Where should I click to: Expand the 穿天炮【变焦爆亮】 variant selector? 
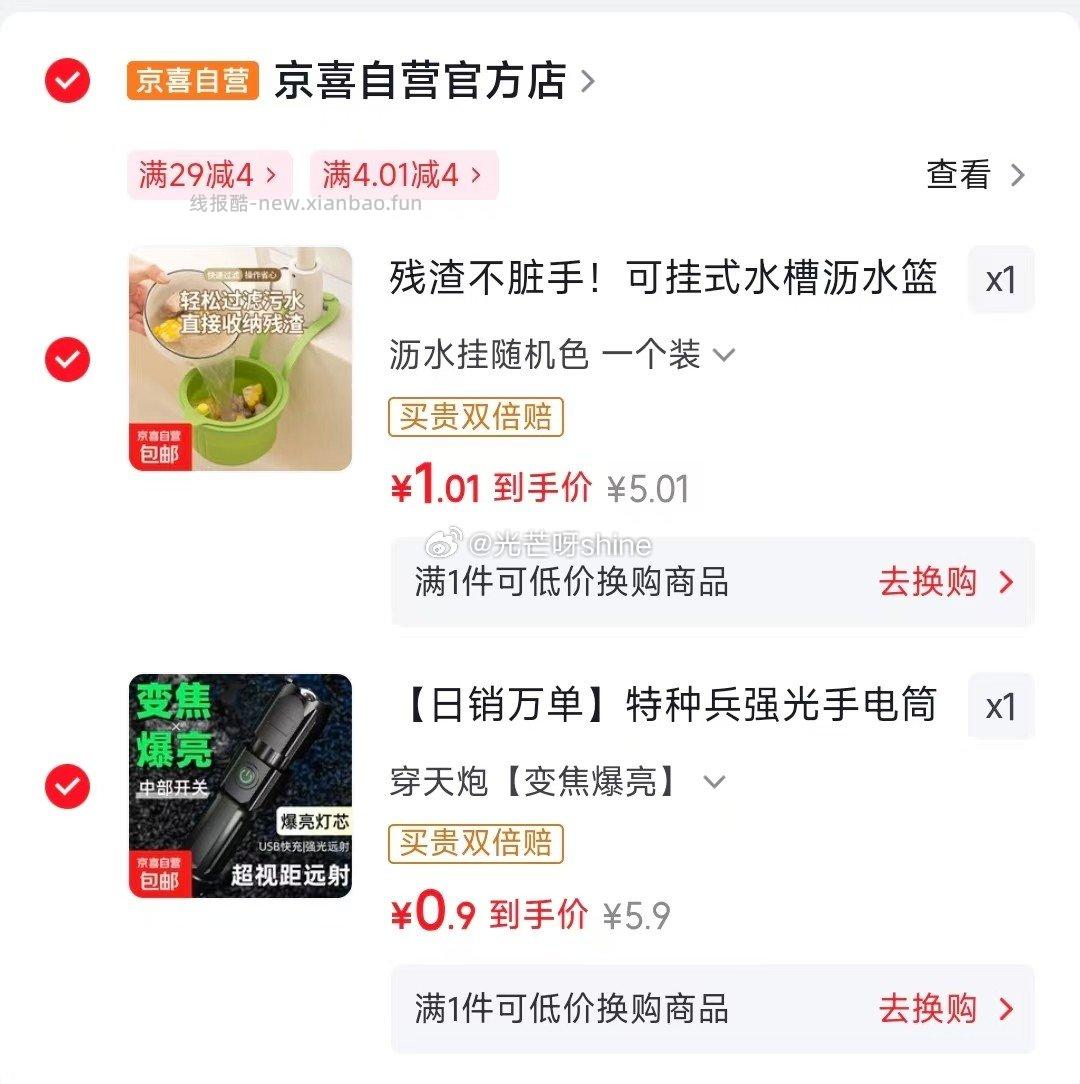pyautogui.click(x=716, y=782)
